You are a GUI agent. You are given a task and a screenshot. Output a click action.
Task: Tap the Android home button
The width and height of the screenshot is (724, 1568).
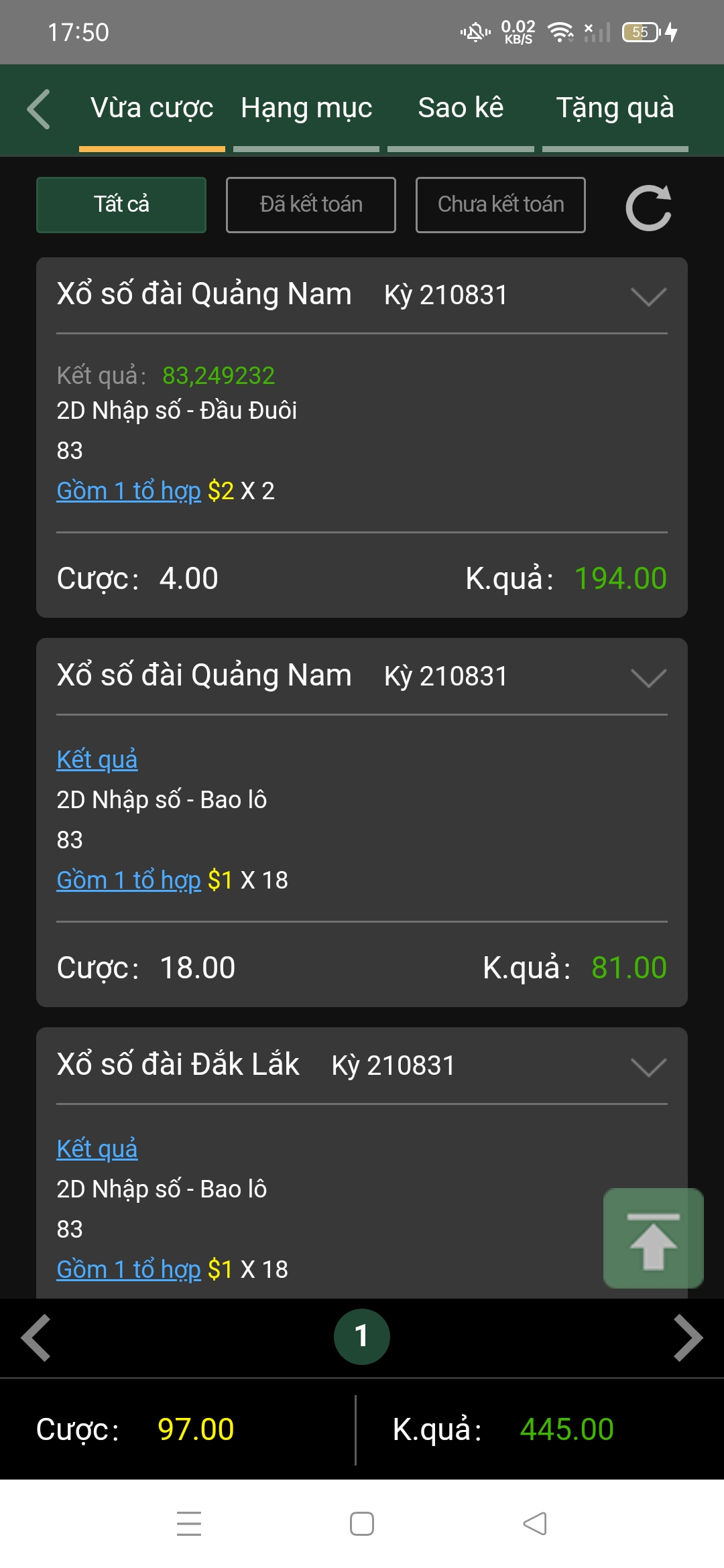click(x=361, y=1524)
